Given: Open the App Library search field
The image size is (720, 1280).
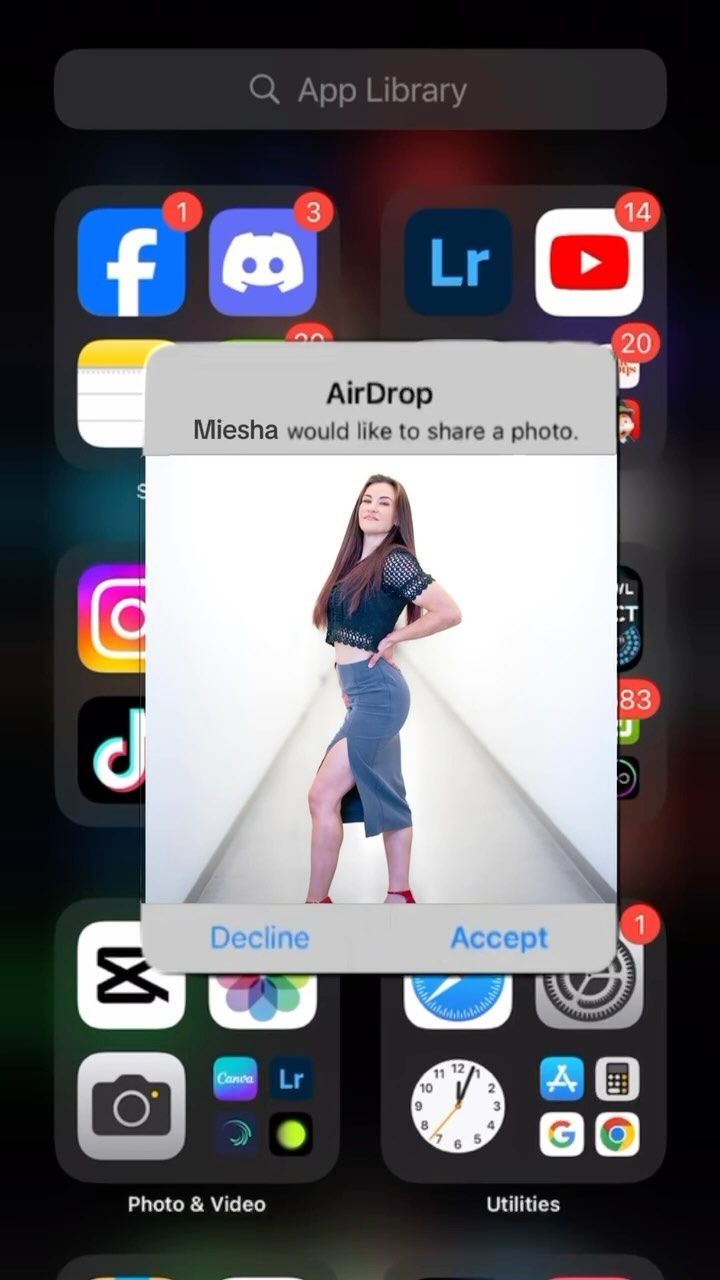Looking at the screenshot, I should coord(360,90).
